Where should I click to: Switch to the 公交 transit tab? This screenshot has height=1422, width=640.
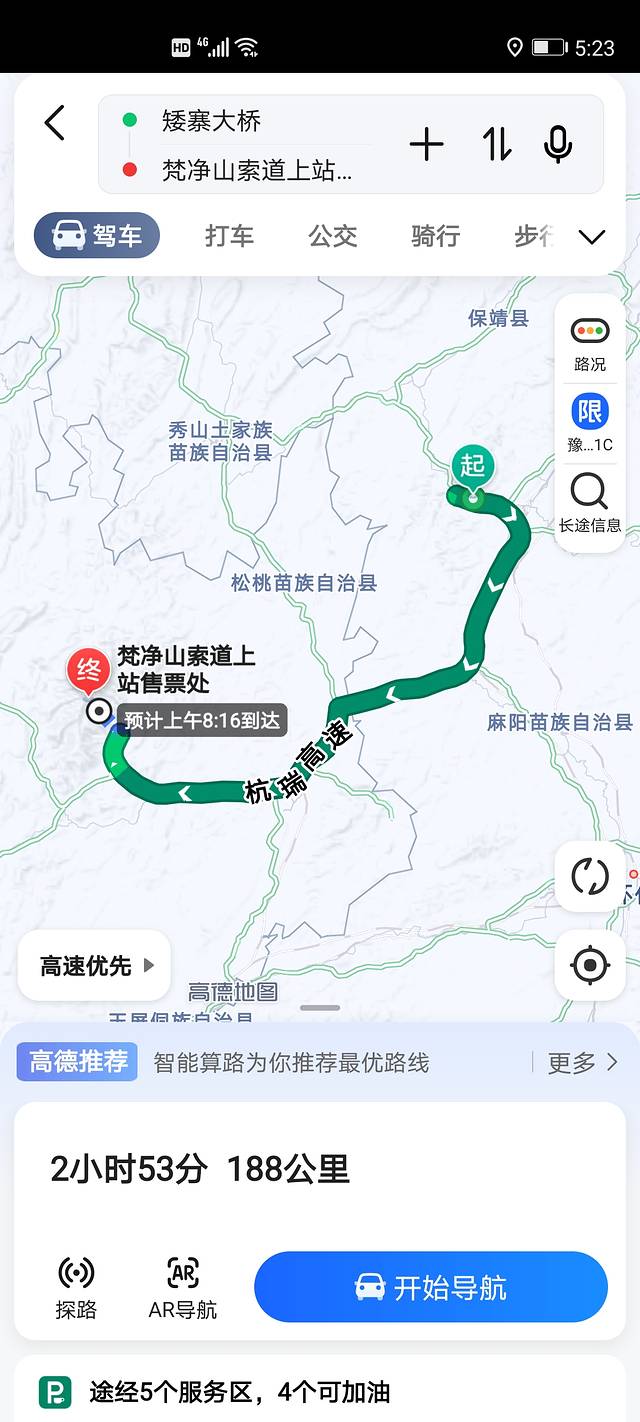pyautogui.click(x=332, y=236)
